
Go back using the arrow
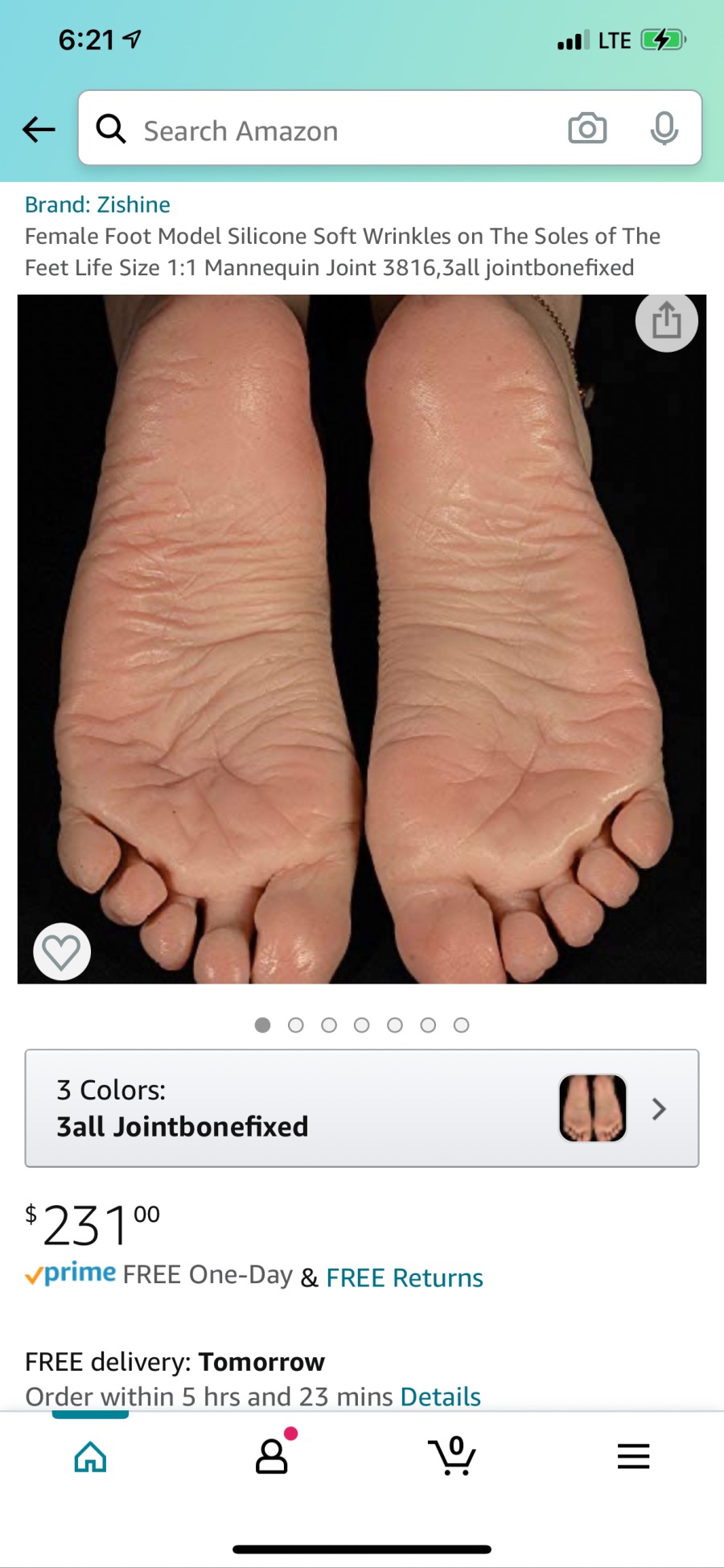[x=39, y=129]
